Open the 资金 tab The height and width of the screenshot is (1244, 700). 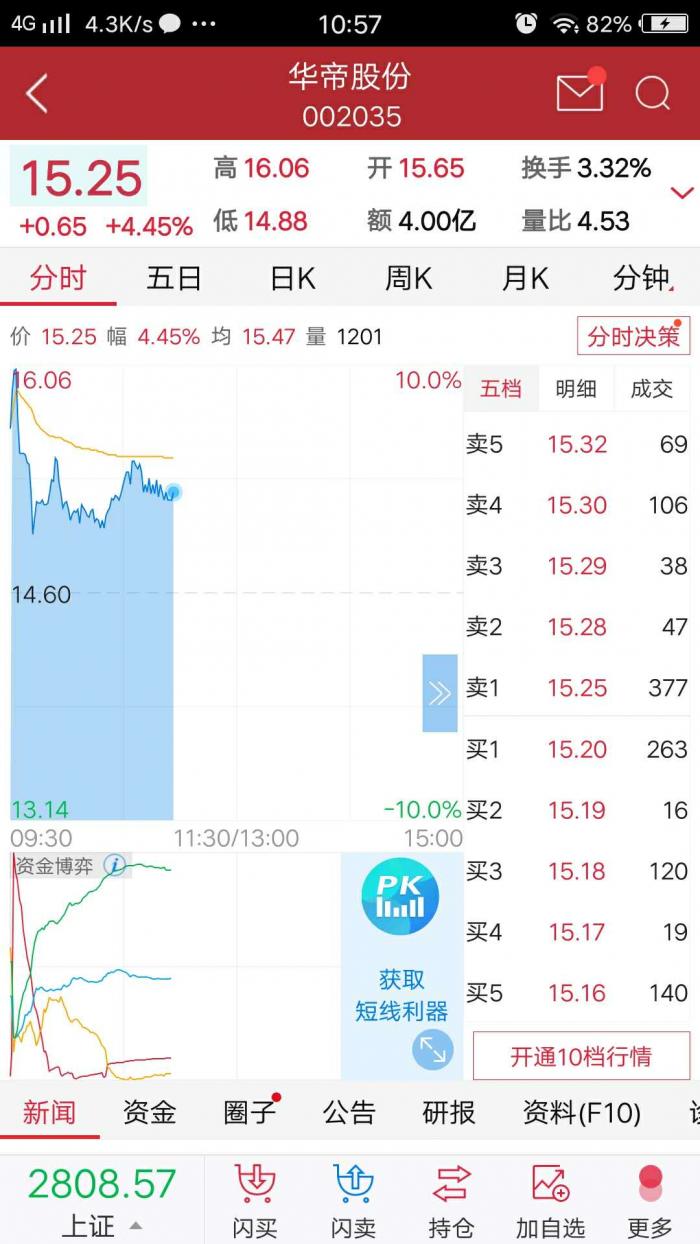149,1112
